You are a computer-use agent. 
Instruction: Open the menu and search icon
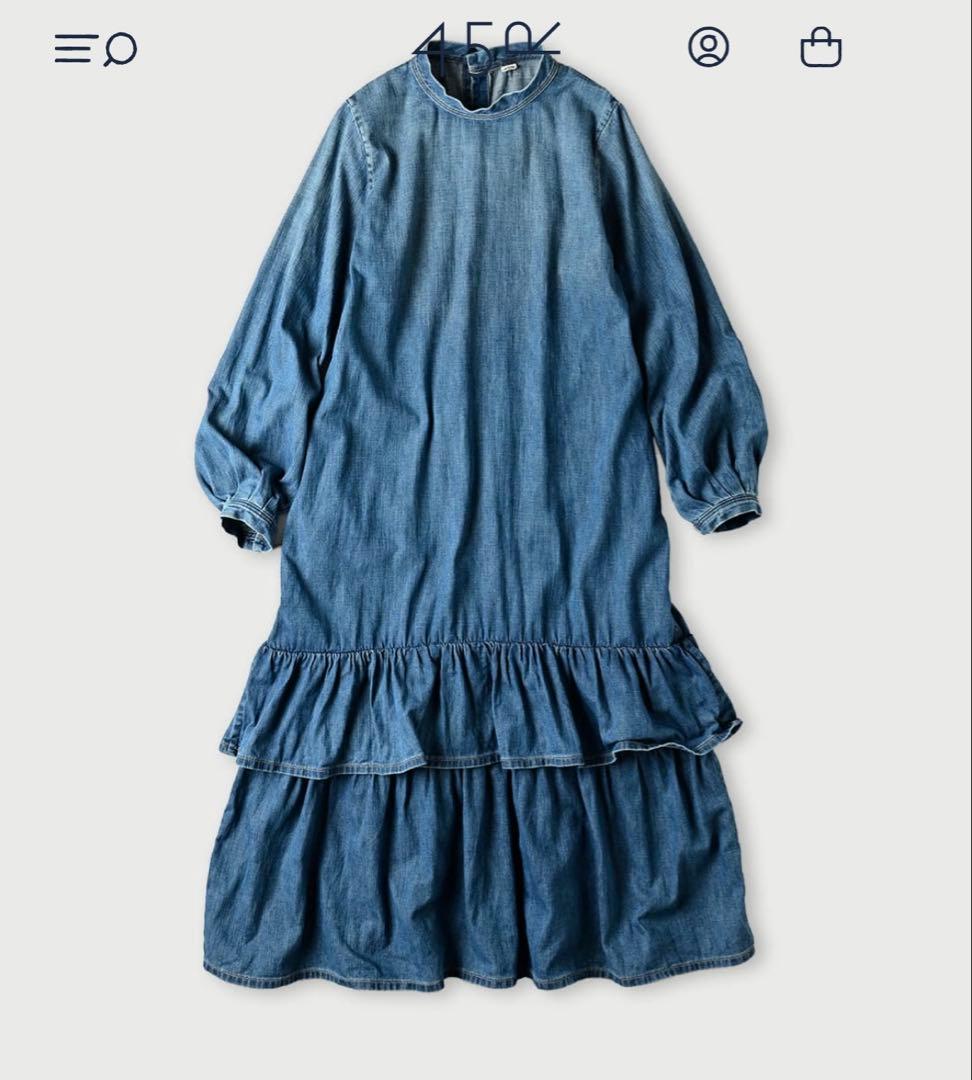pos(95,48)
